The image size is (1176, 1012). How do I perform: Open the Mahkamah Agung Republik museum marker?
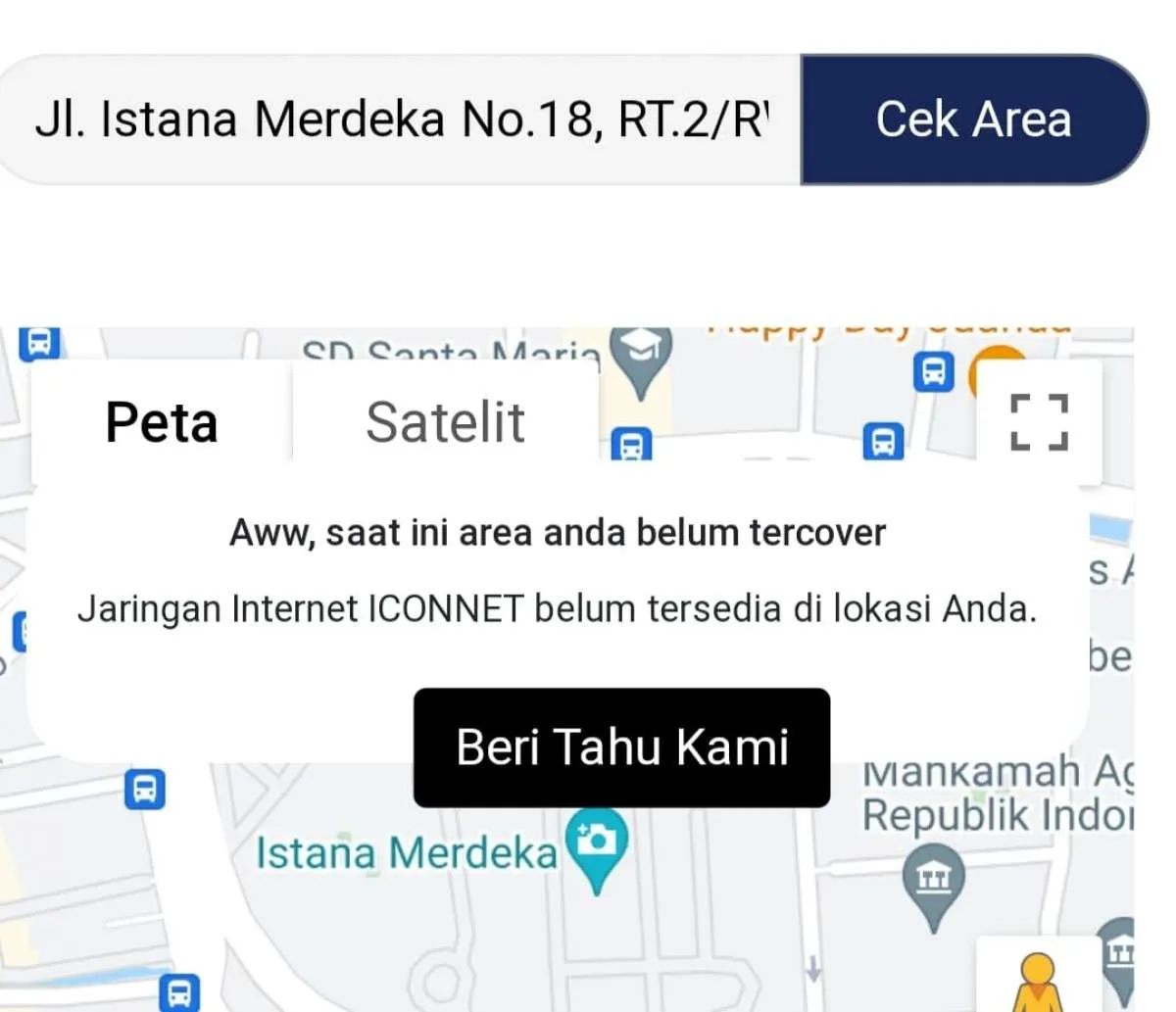[x=933, y=882]
